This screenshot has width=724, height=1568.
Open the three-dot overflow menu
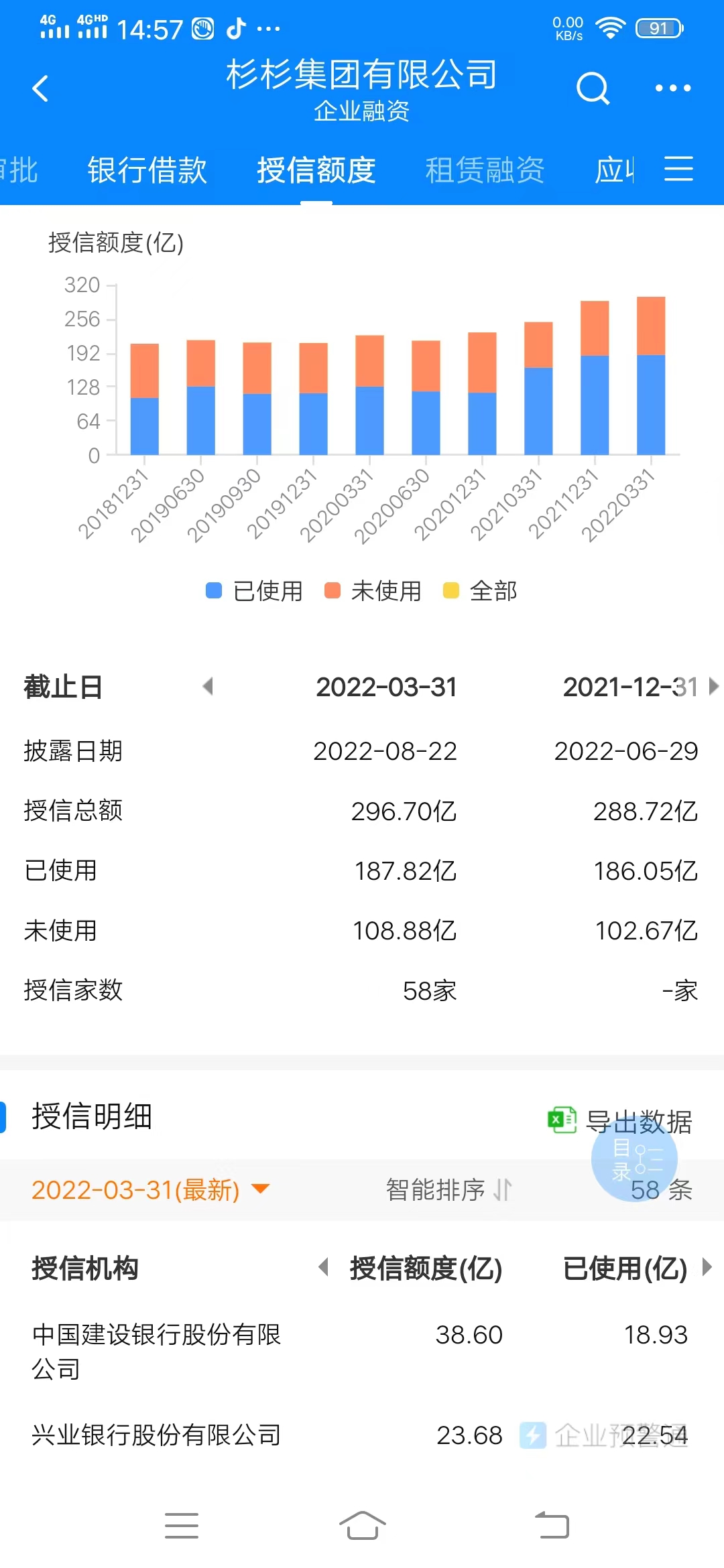672,88
